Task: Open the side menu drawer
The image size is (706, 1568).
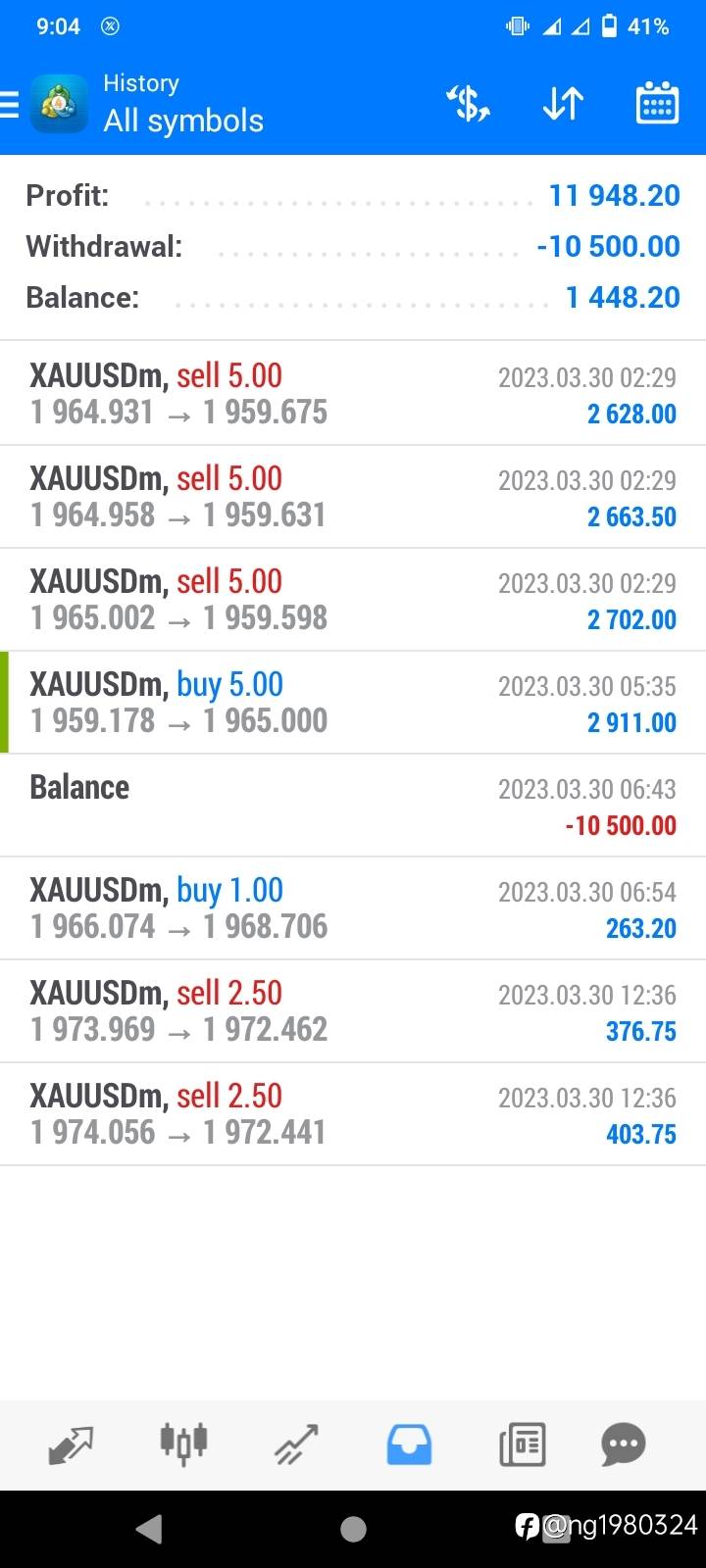Action: pos(12,104)
